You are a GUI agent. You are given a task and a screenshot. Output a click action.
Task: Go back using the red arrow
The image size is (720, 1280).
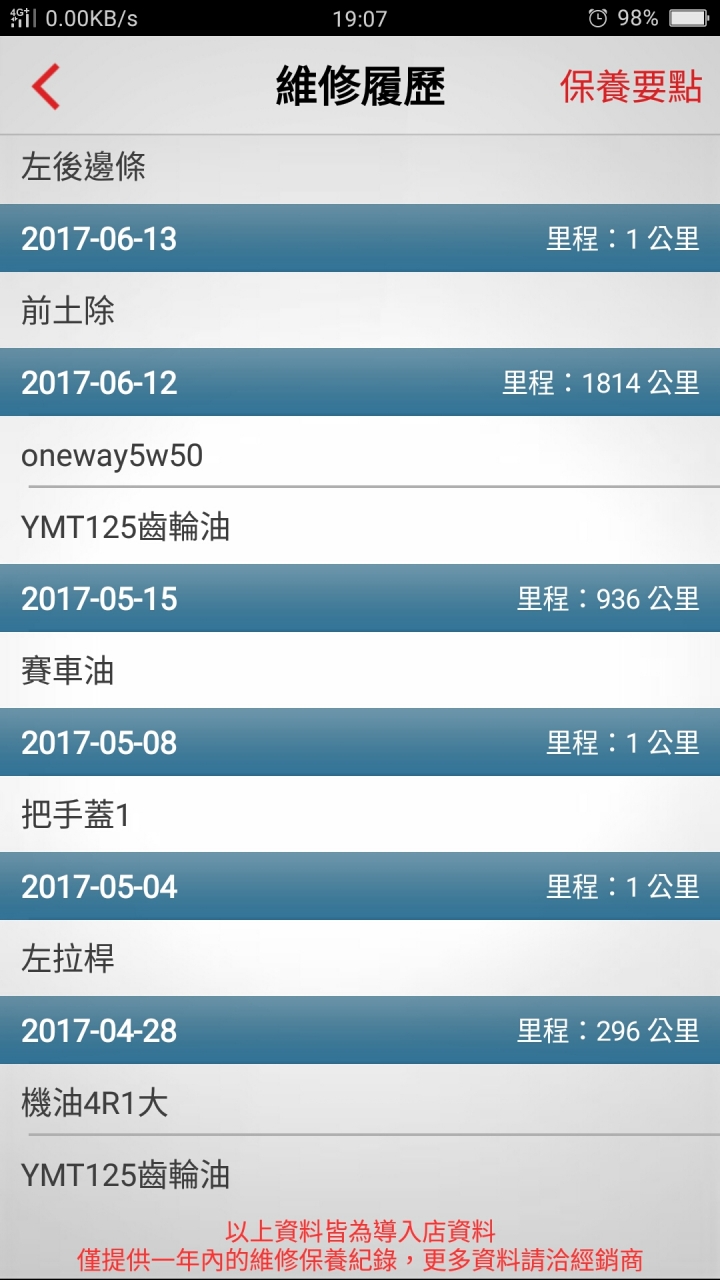click(46, 86)
